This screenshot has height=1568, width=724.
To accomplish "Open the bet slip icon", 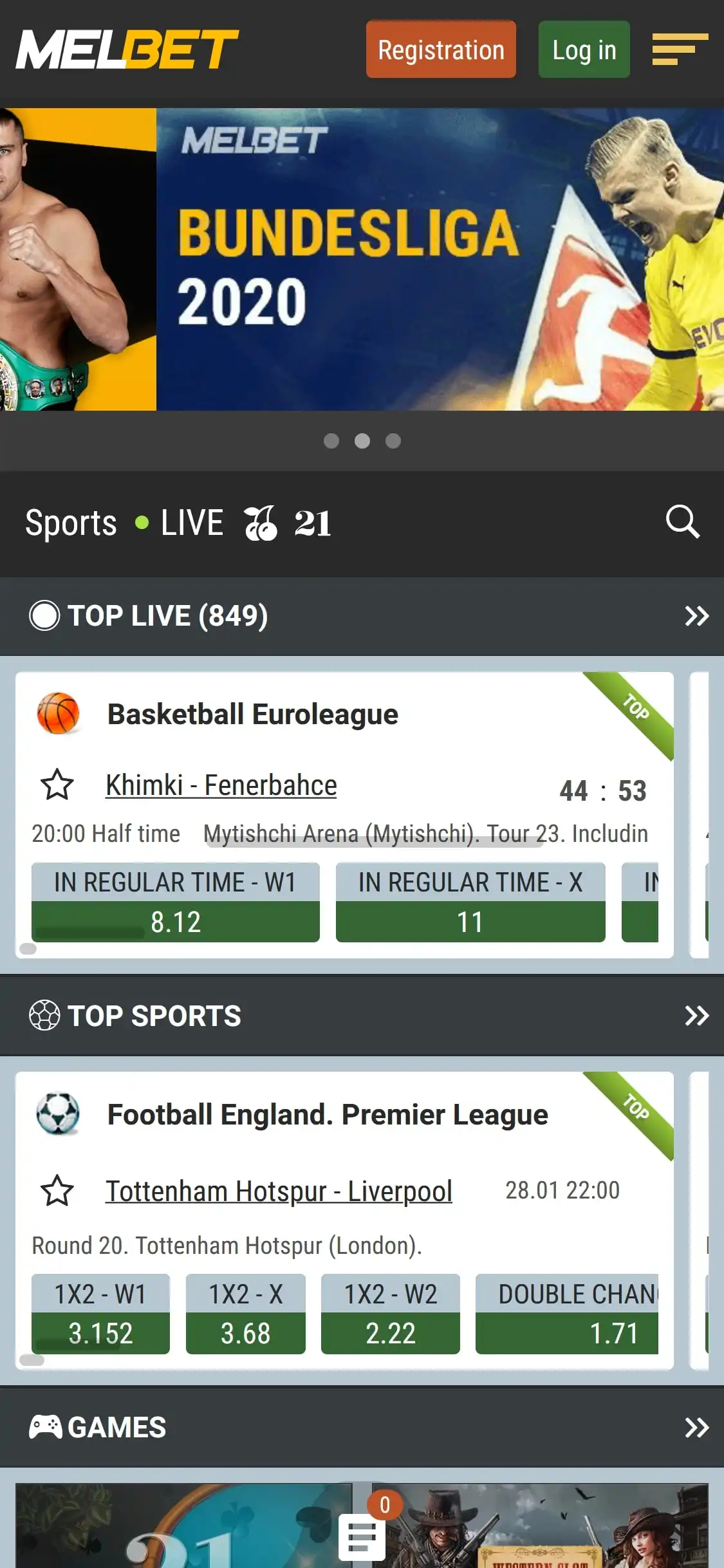I will [x=362, y=1537].
